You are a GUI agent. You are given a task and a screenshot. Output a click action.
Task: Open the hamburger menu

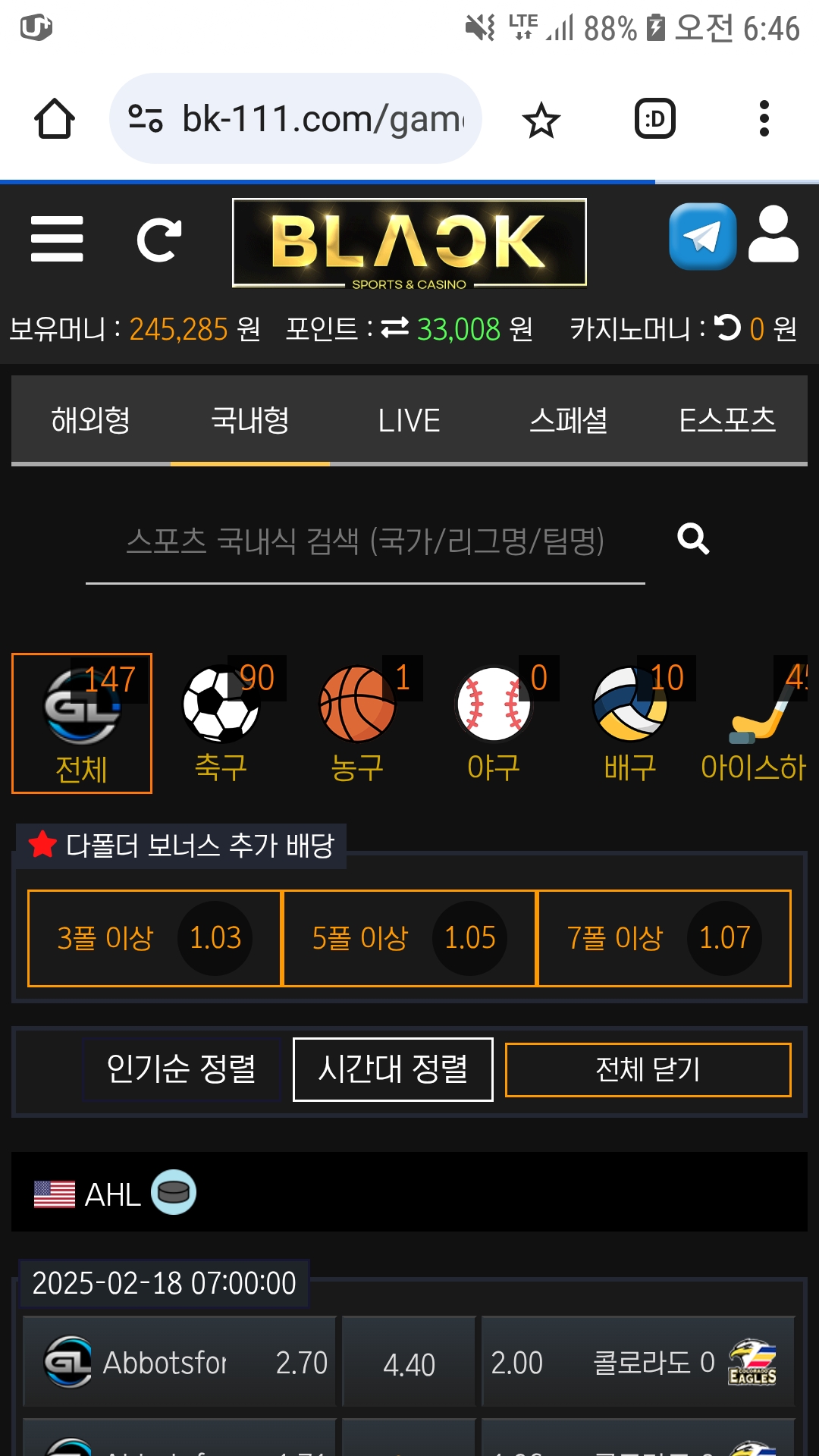[57, 239]
